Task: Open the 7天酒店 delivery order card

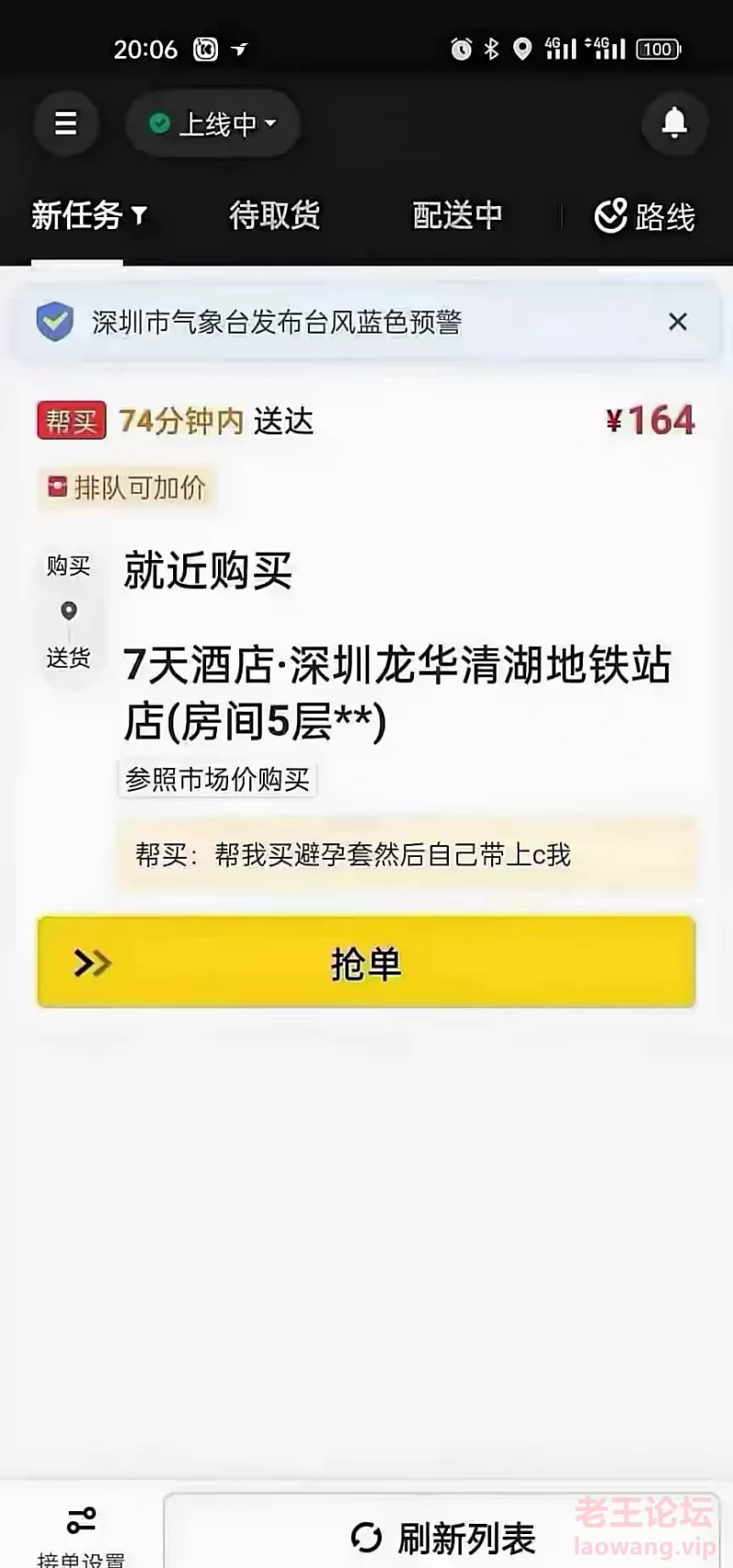Action: [x=396, y=692]
